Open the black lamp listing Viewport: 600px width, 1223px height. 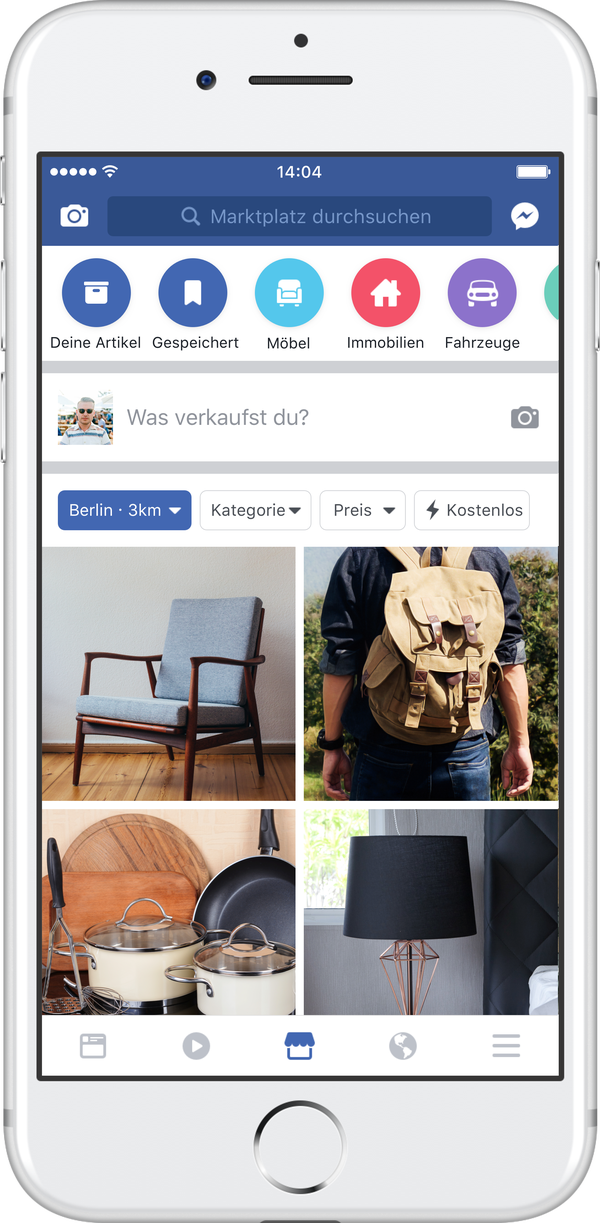click(x=431, y=912)
